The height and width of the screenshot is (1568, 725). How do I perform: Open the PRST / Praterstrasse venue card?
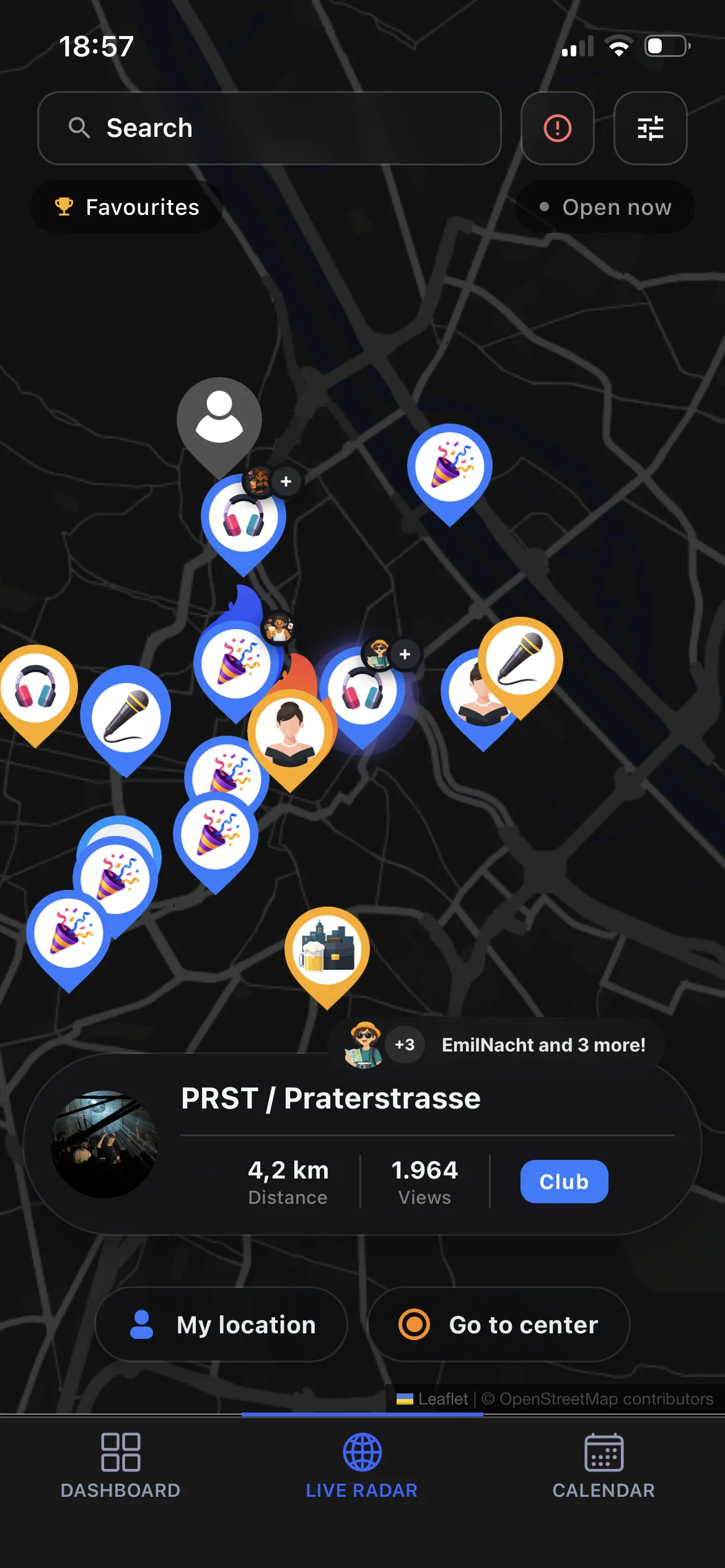(362, 1144)
